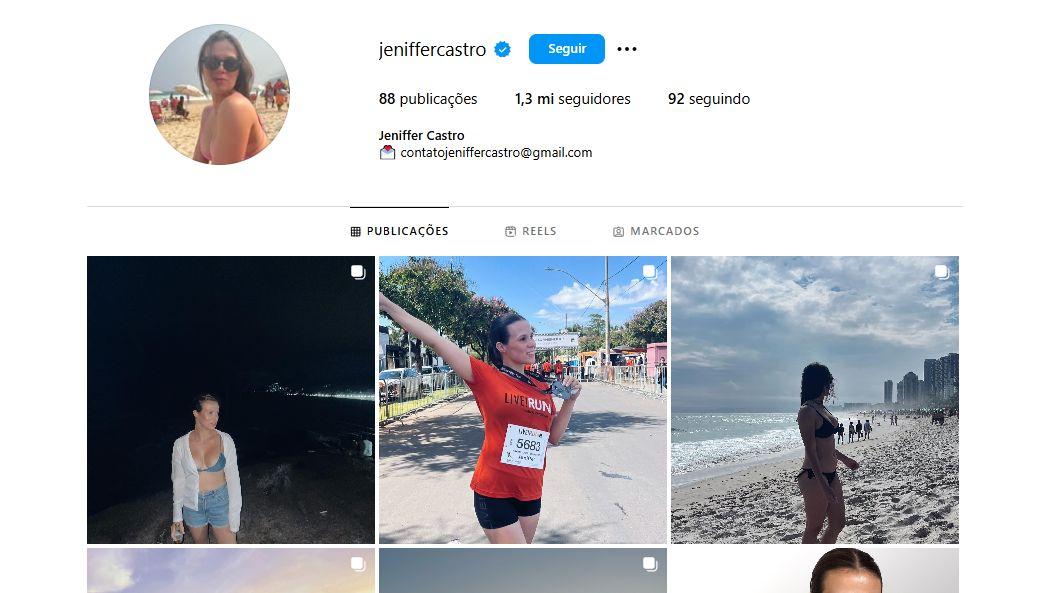1051x593 pixels.
Task: Switch to the Marcados tab
Action: click(x=656, y=231)
